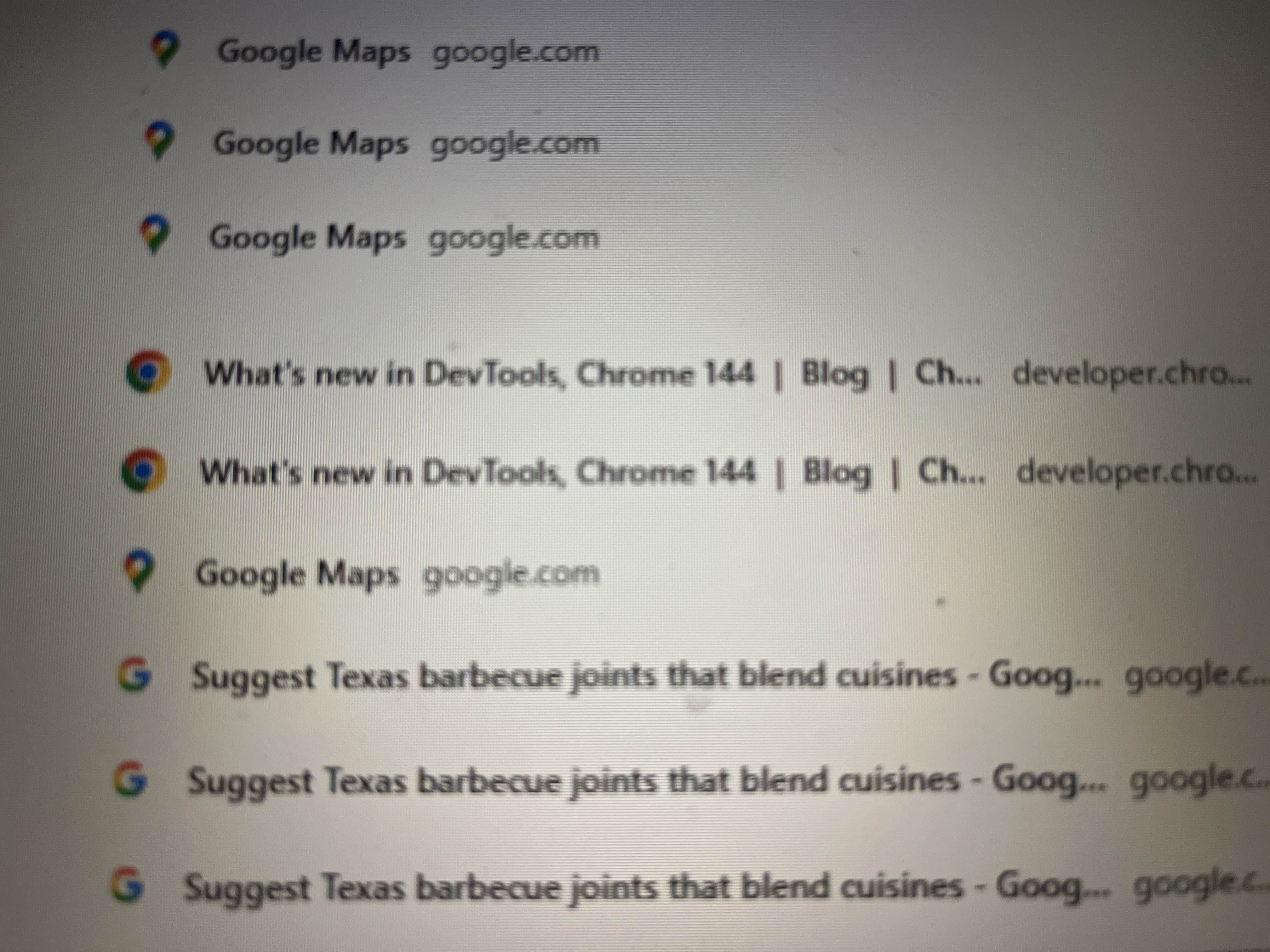Screen dimensions: 1270x952
Task: Open the topmost Google Maps history entry
Action: (x=313, y=52)
